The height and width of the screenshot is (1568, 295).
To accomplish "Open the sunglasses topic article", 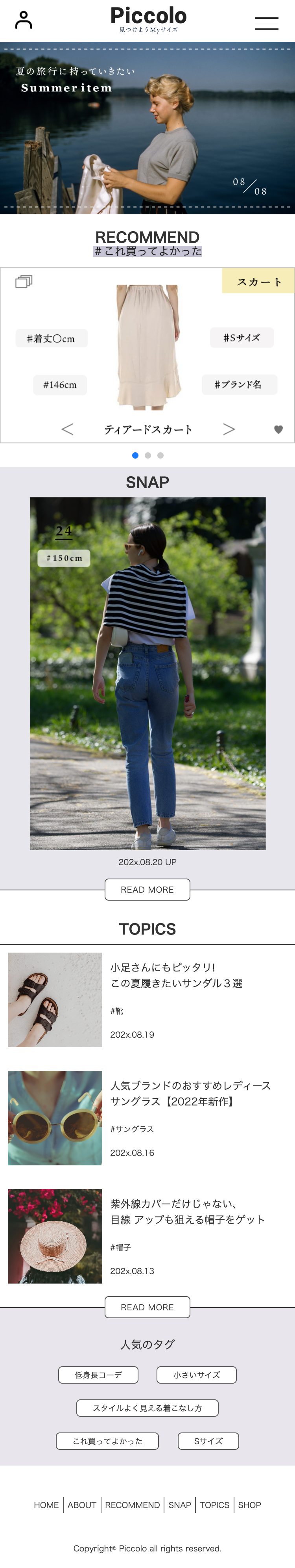I will 190,1094.
